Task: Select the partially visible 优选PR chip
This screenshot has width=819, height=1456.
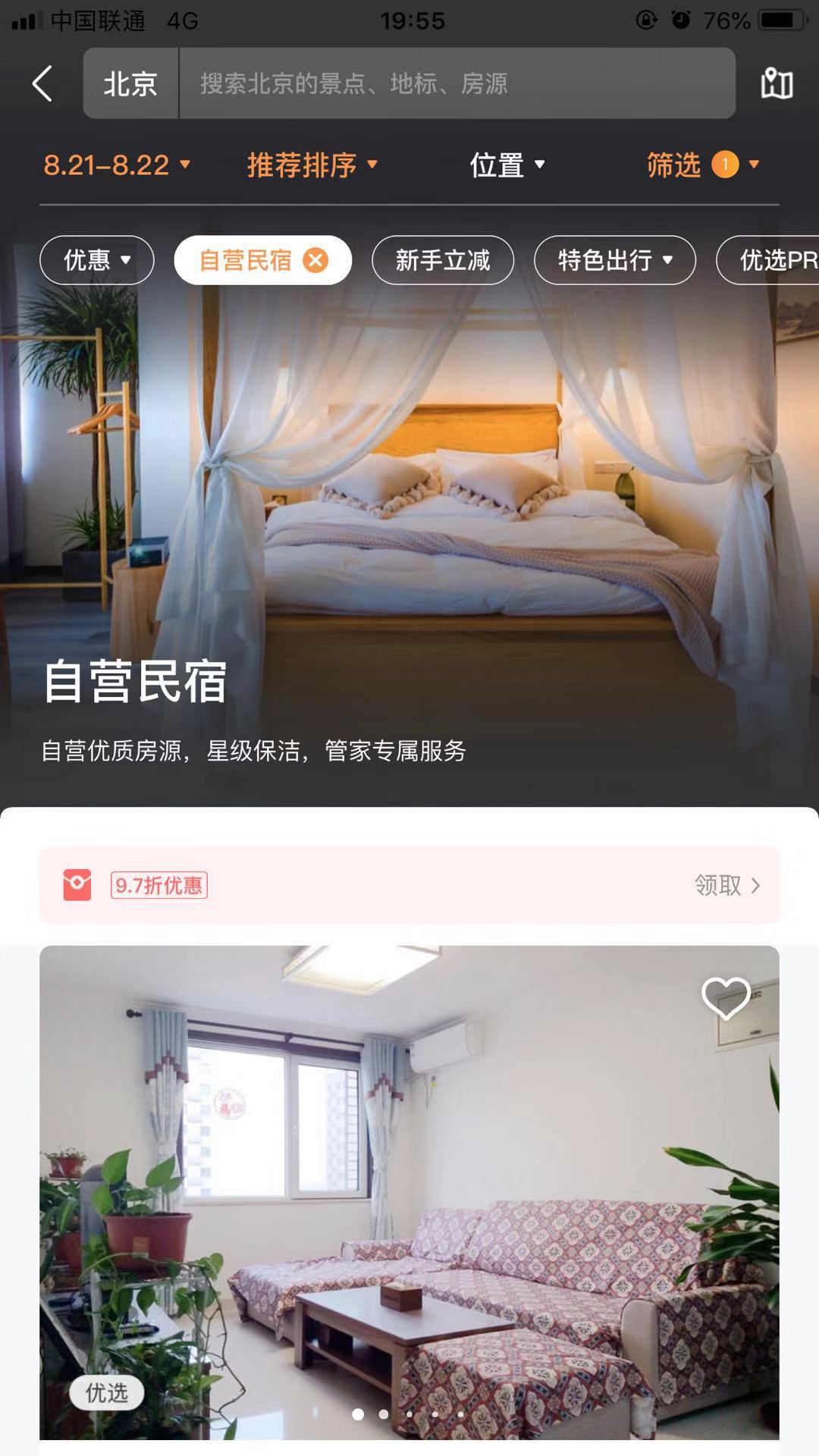Action: [773, 260]
